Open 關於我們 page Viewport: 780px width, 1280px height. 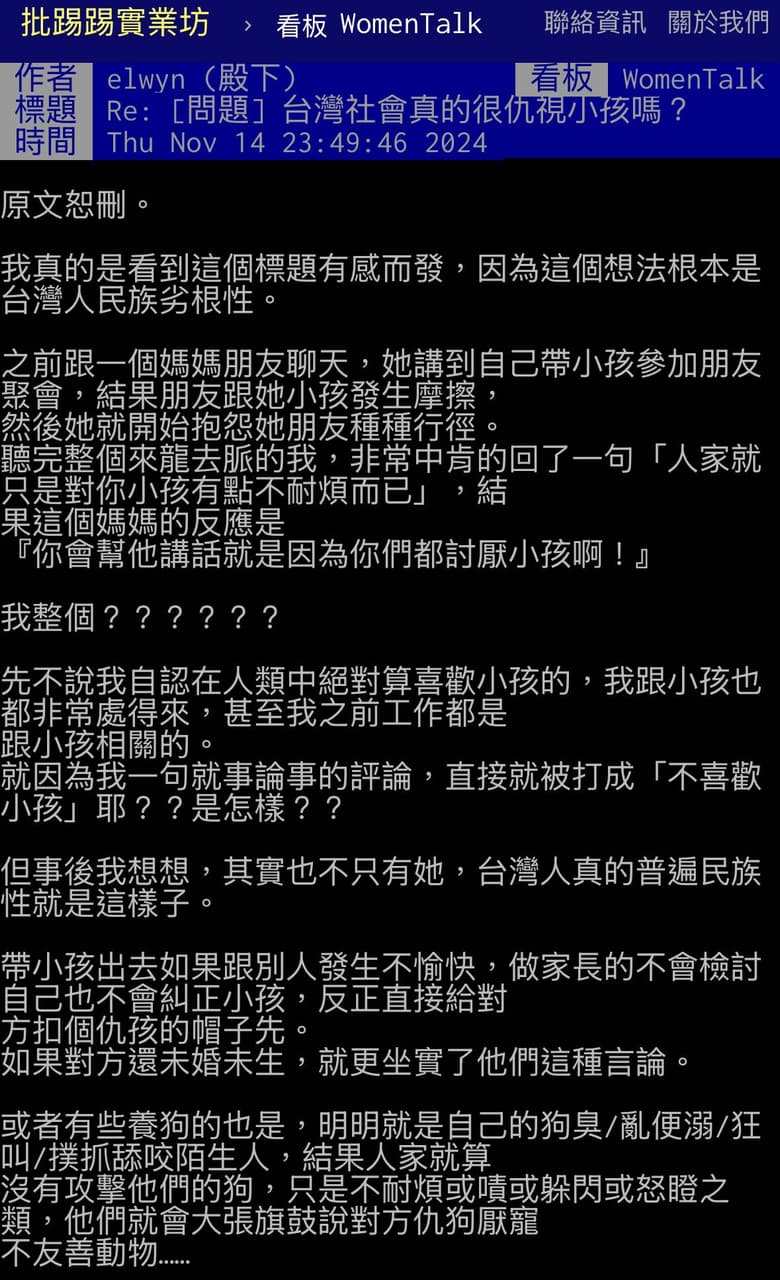tap(718, 23)
